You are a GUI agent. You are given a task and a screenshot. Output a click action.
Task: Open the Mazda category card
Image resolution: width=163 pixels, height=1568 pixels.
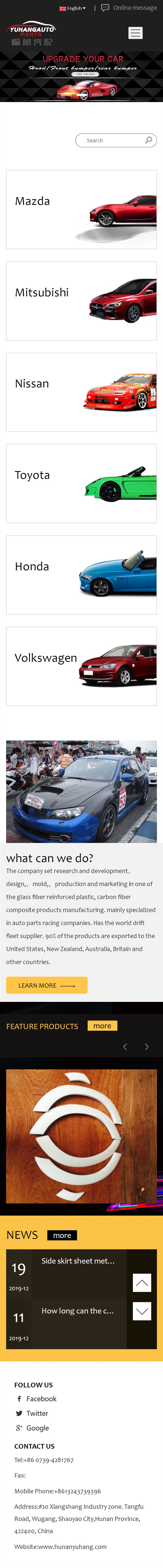(x=81, y=209)
